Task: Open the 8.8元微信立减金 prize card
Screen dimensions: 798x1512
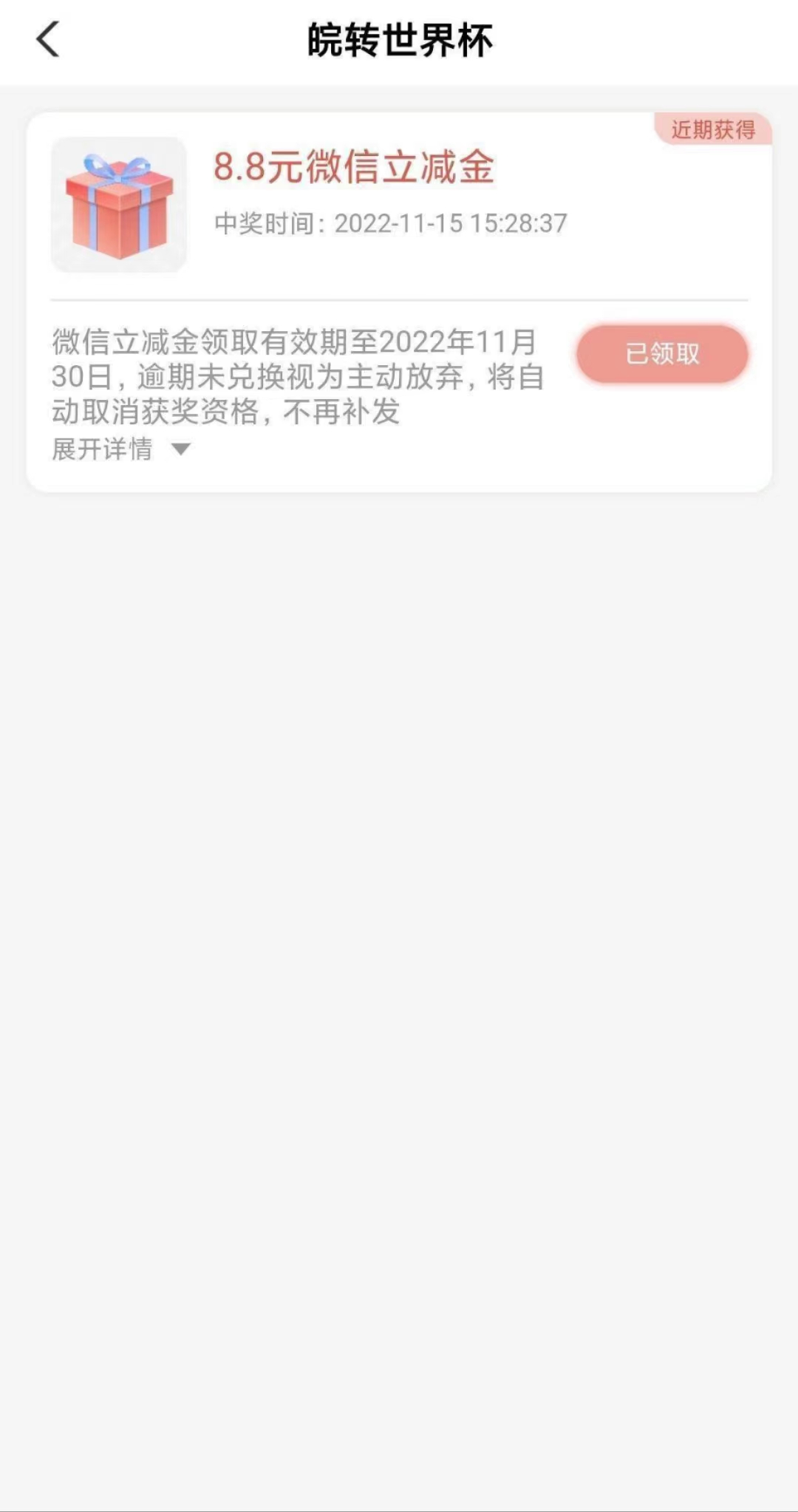Action: (x=353, y=167)
